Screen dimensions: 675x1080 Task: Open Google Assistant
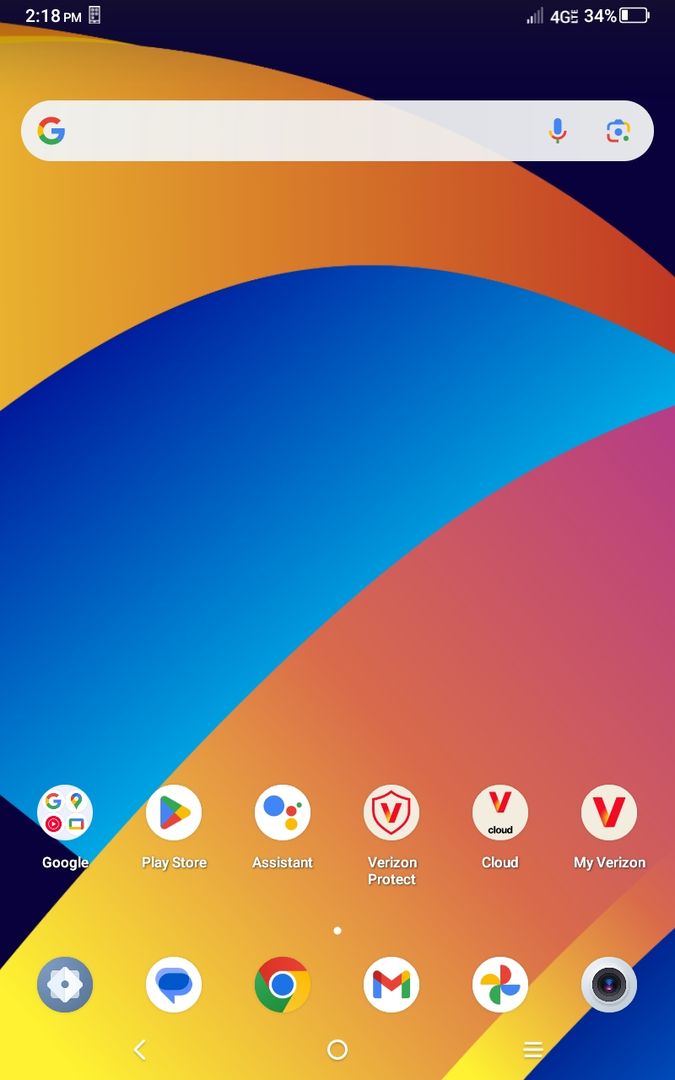pyautogui.click(x=283, y=812)
